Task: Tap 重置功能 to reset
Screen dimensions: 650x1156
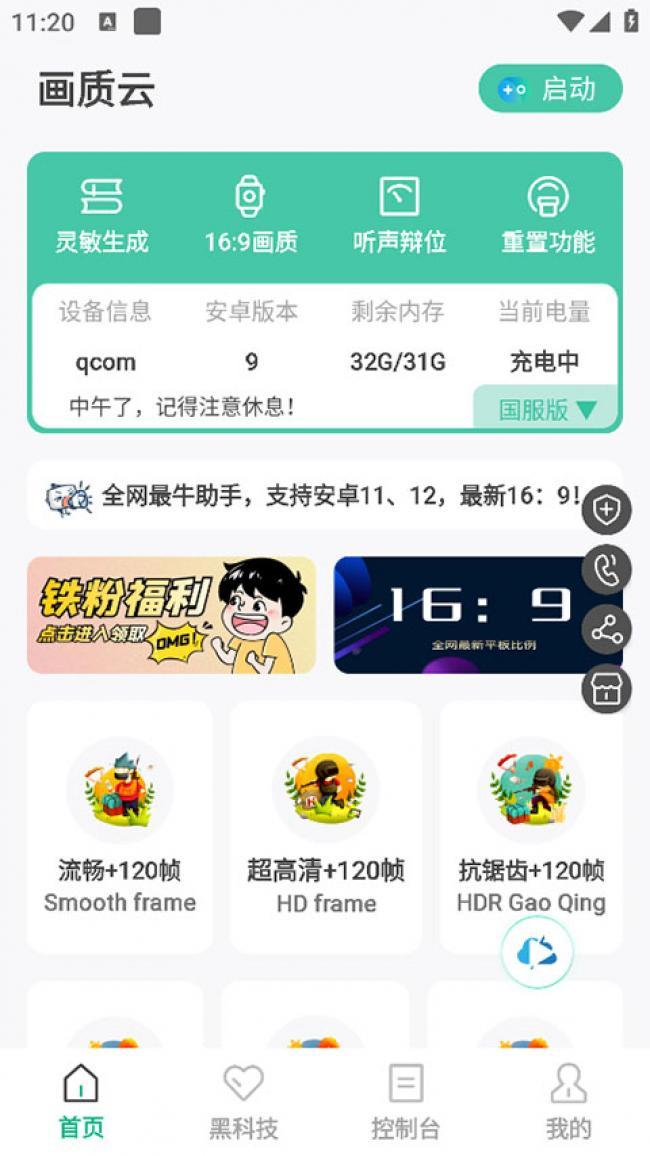Action: [x=547, y=214]
